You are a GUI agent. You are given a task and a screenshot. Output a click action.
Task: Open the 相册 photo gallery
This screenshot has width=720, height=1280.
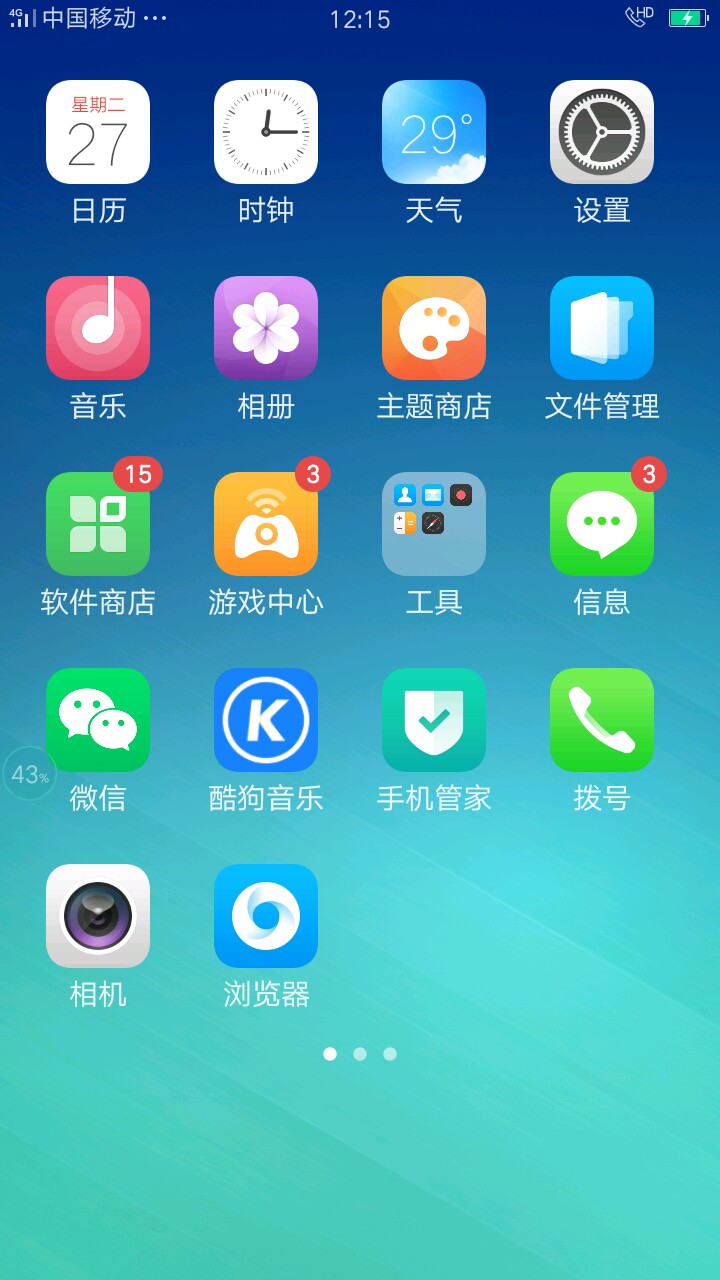pos(266,328)
